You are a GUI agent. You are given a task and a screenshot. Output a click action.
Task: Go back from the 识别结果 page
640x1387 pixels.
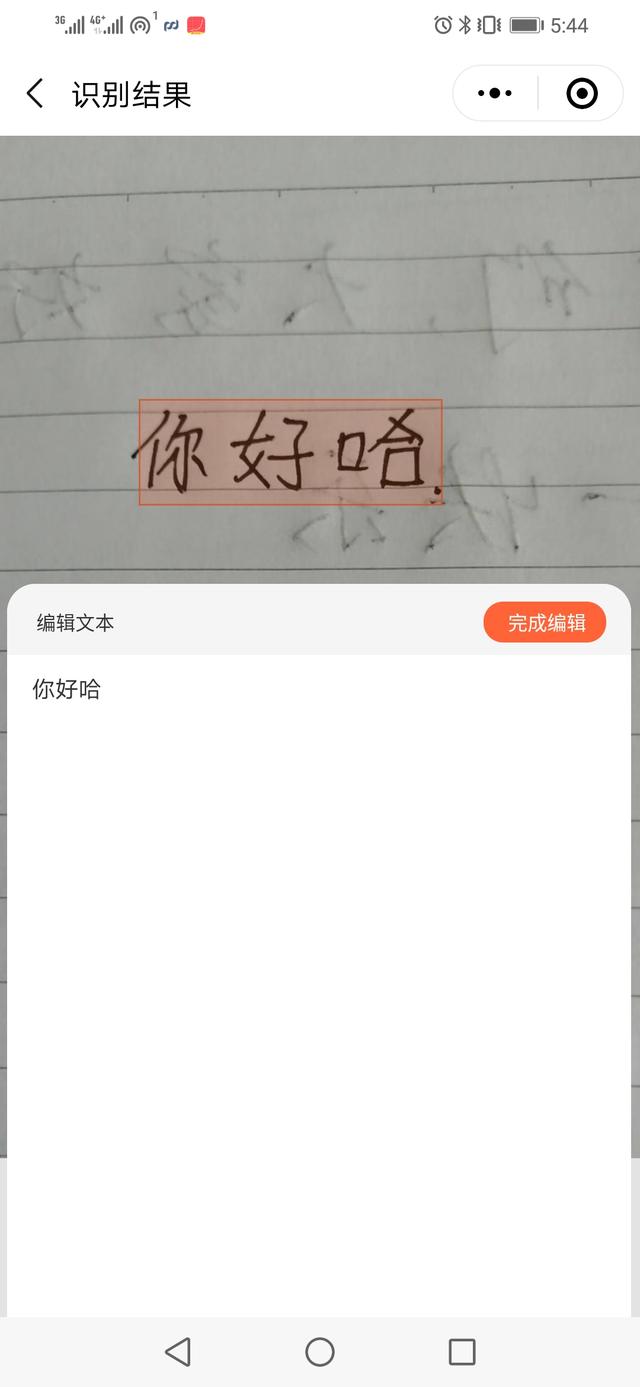[35, 94]
